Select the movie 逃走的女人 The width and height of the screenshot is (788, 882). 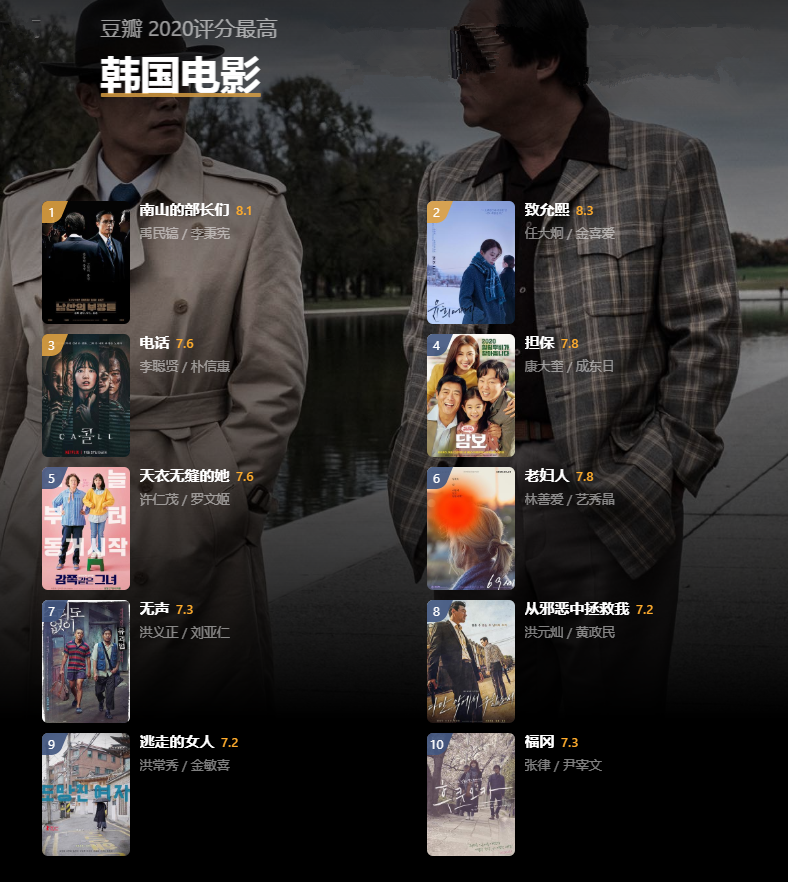click(x=177, y=742)
